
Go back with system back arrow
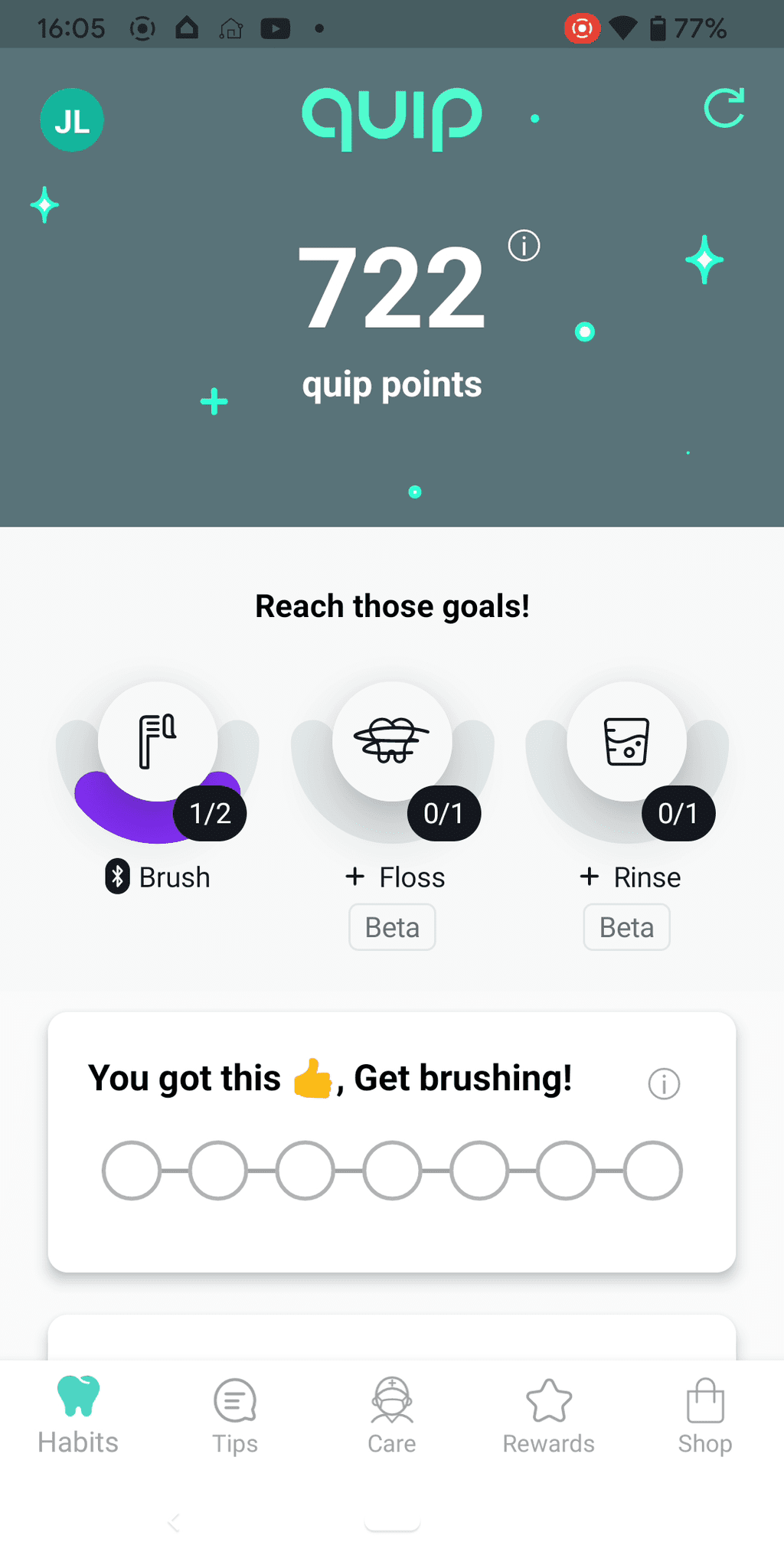(174, 1523)
